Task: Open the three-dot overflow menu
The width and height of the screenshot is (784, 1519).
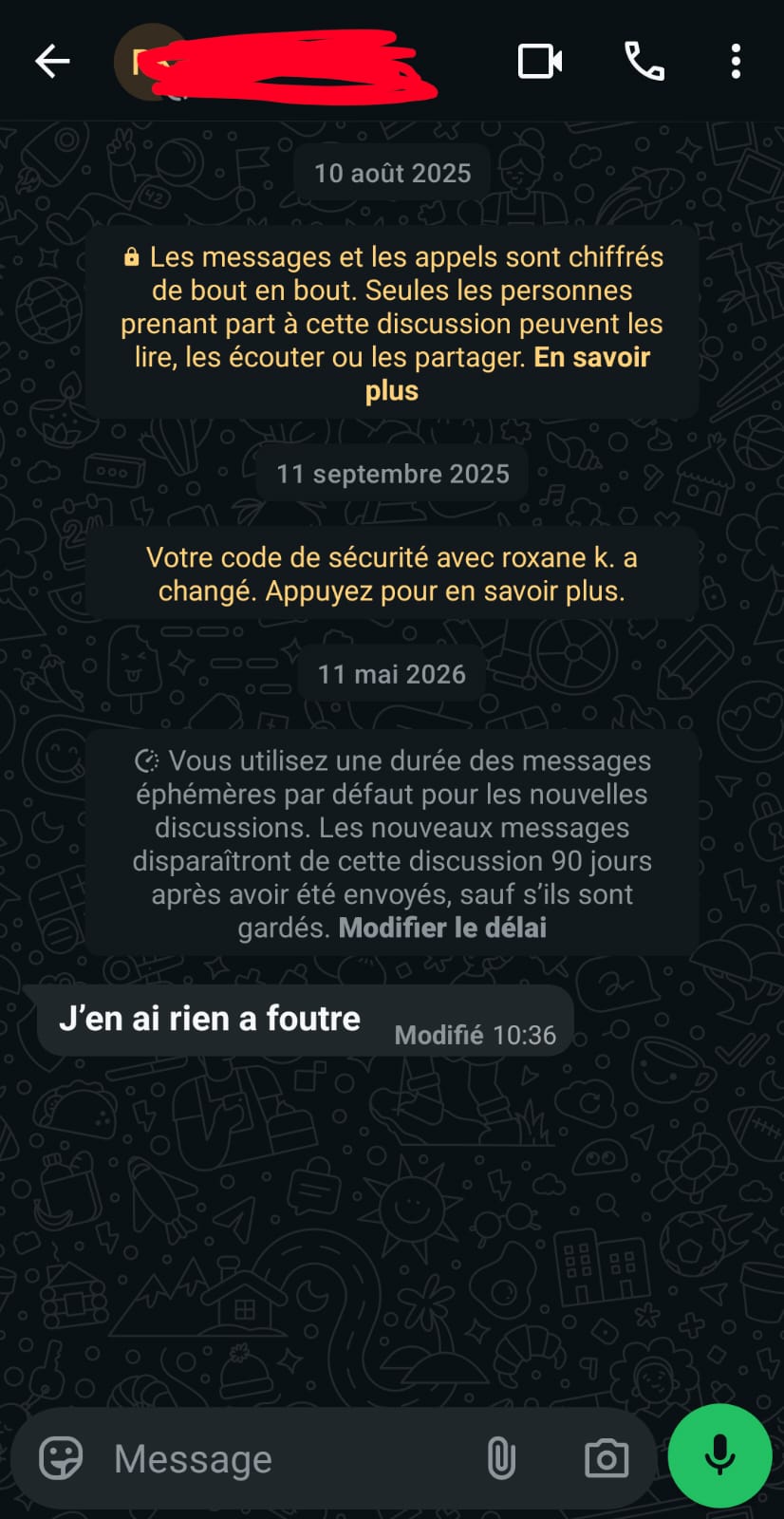Action: 736,62
